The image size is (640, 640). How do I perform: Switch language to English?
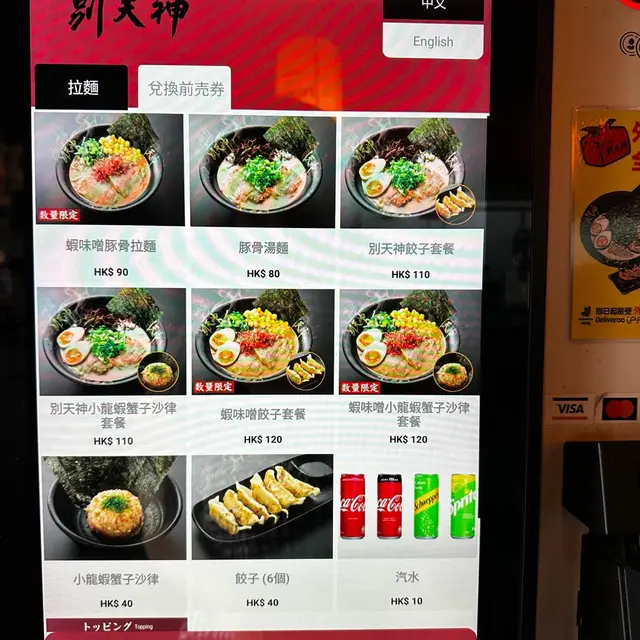pos(433,42)
